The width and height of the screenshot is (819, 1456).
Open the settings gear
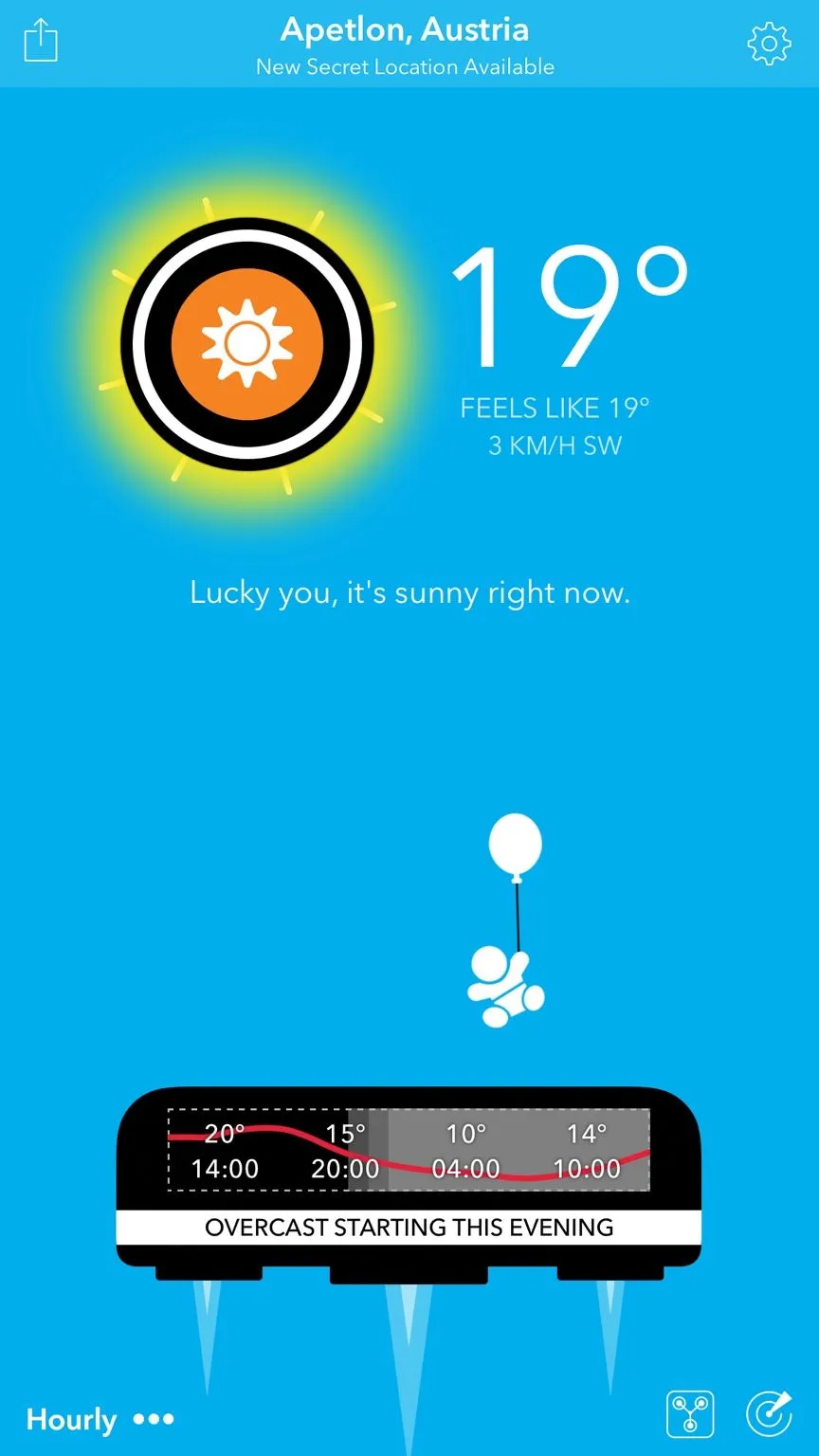768,44
